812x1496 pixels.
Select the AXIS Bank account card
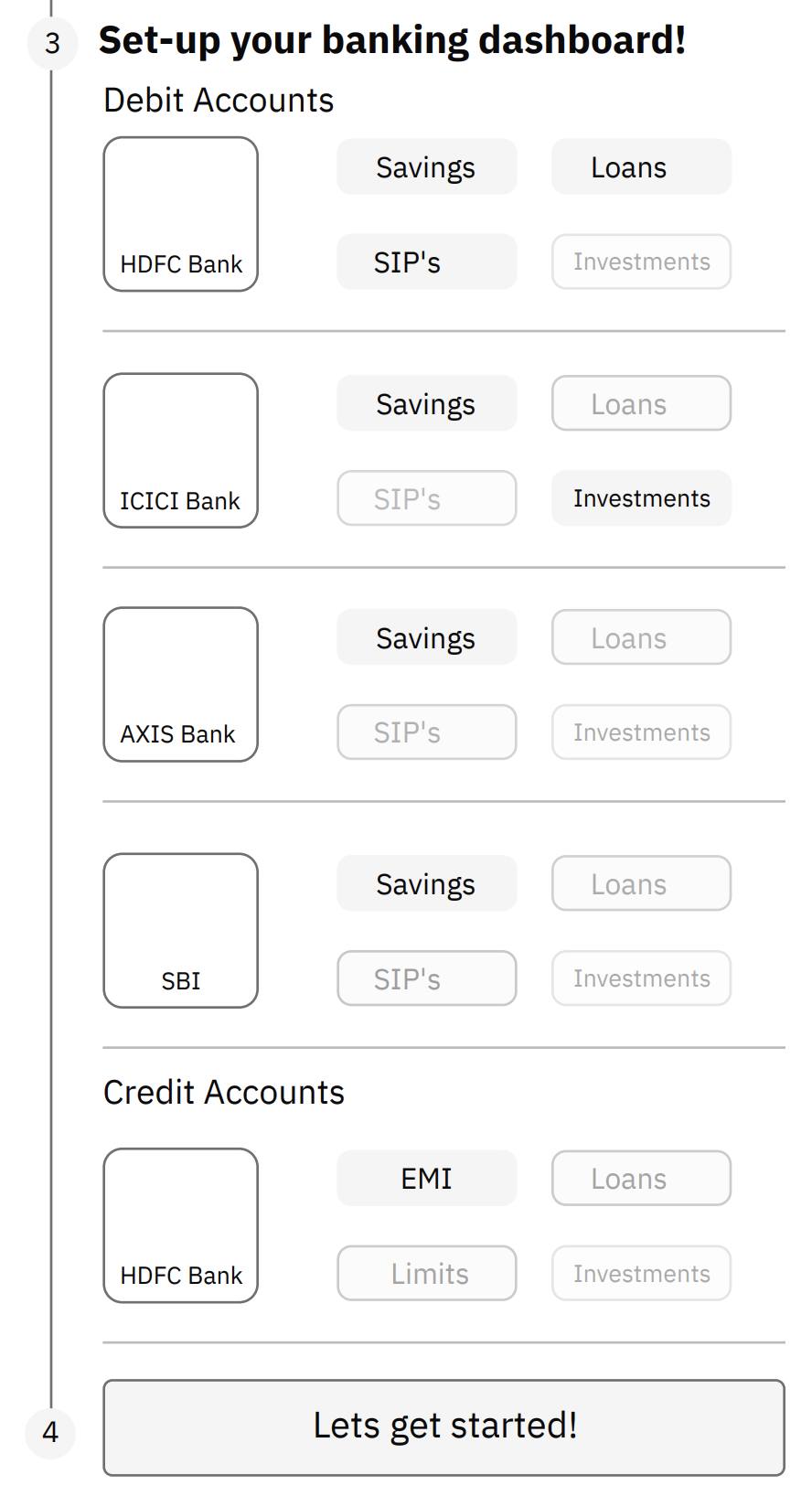coord(181,685)
